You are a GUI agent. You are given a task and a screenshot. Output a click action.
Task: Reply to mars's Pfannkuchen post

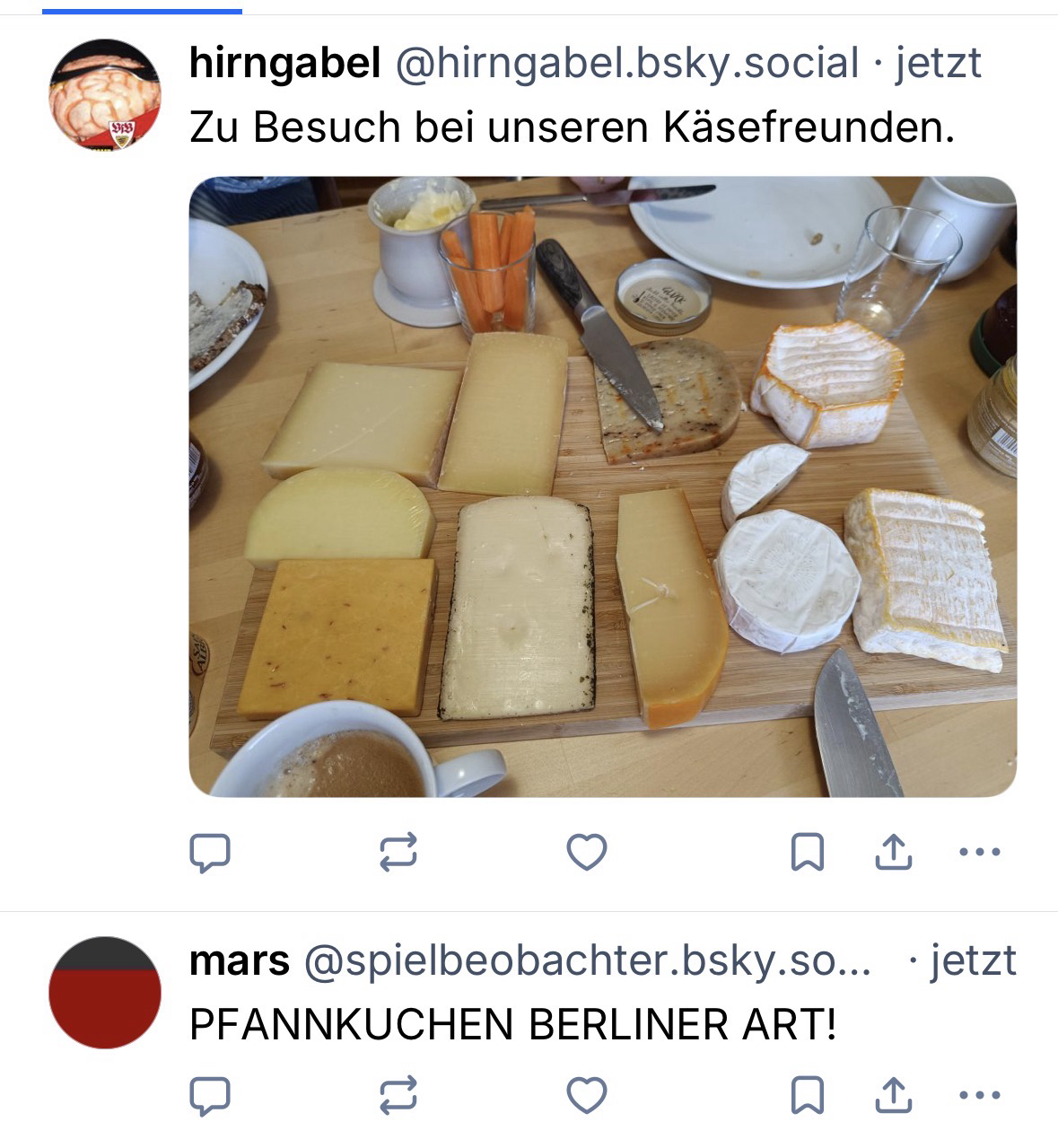210,1095
